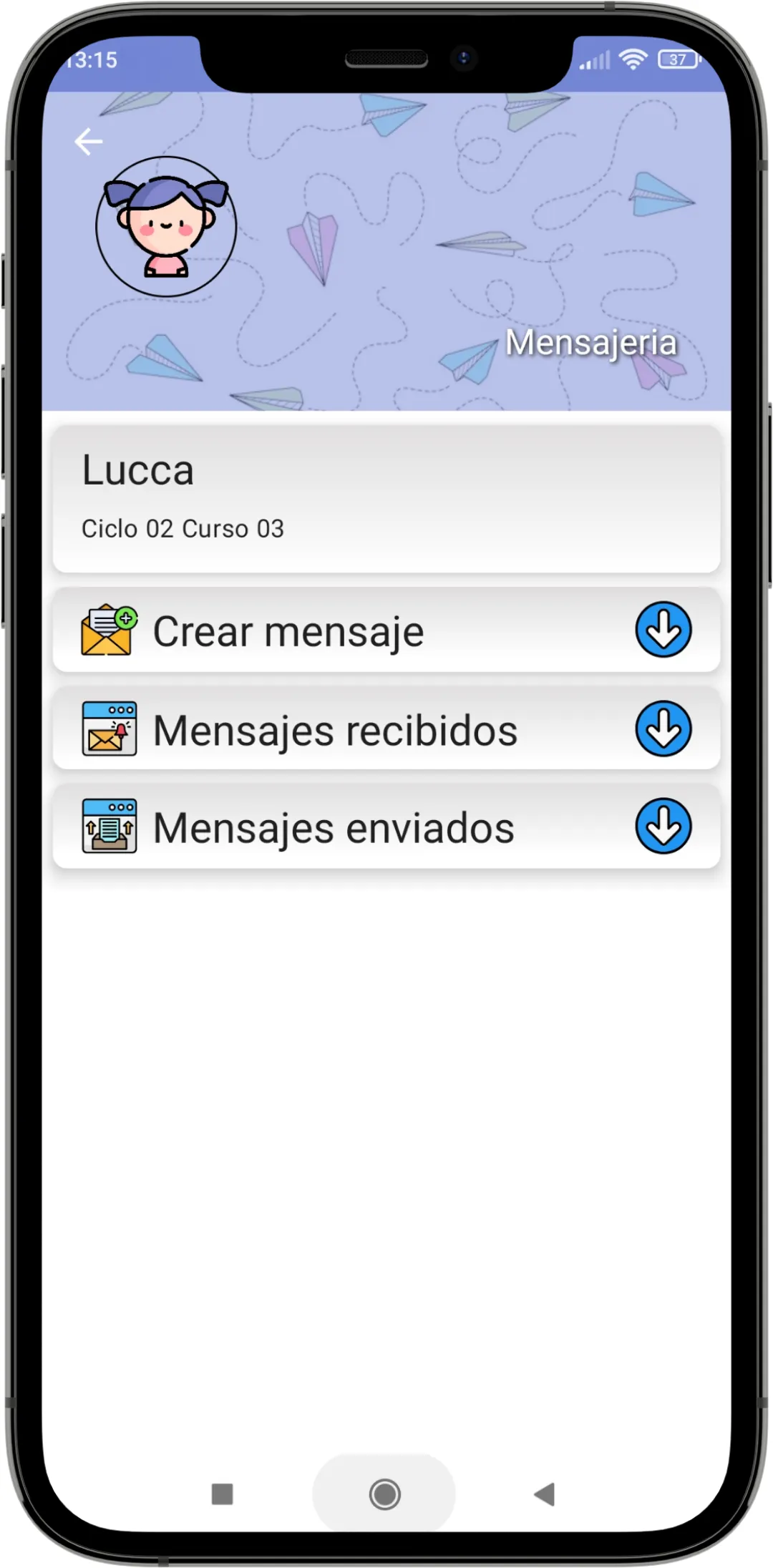Expand the Crear mensaje section

coord(663,630)
